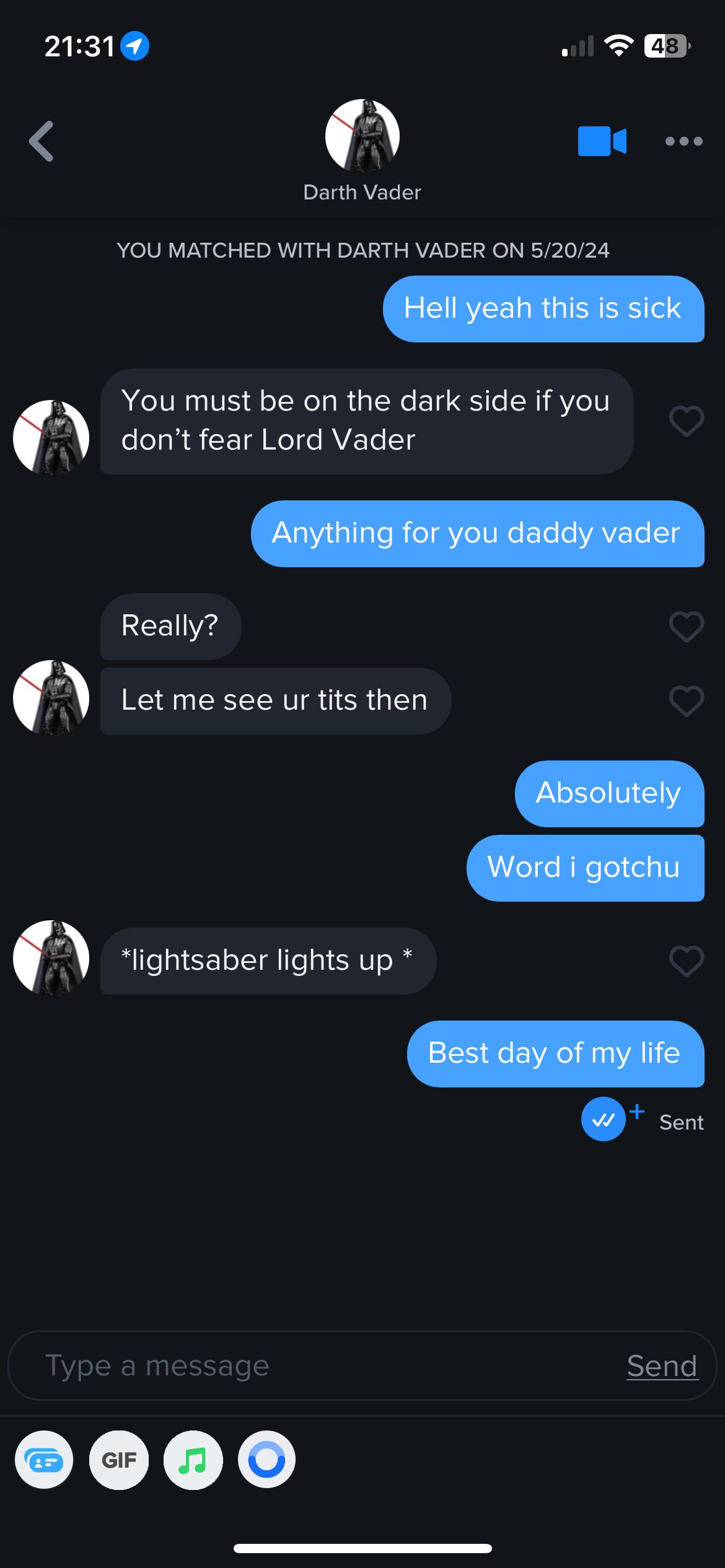This screenshot has height=1568, width=725.
Task: Tap Darth Vader's avatar beside his last message
Action: (51, 958)
